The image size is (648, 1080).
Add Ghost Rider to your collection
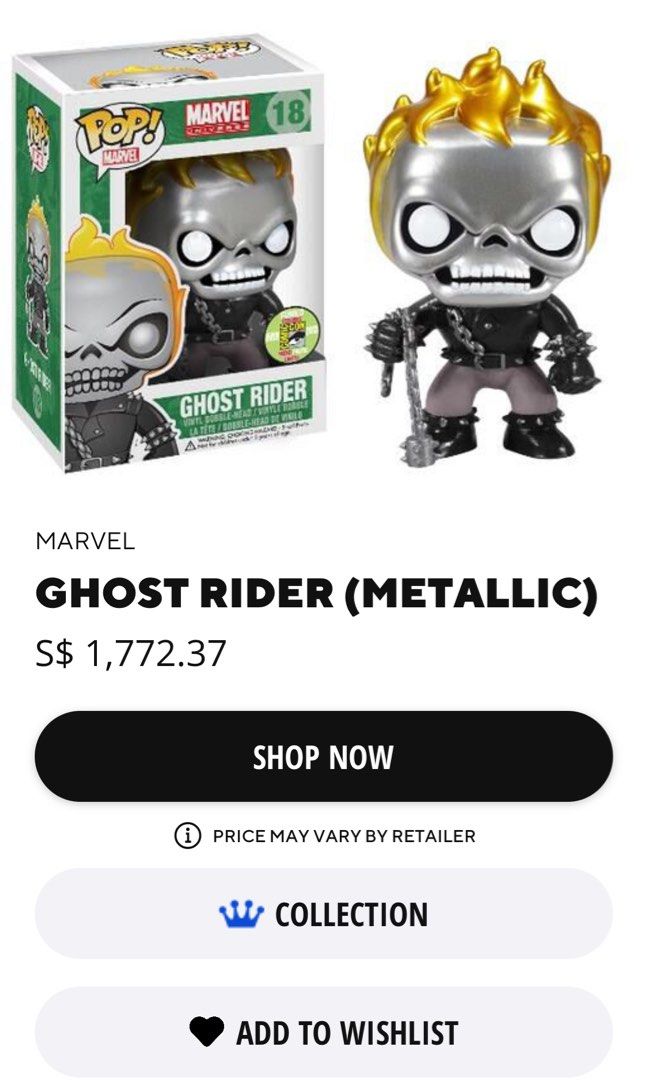[323, 914]
